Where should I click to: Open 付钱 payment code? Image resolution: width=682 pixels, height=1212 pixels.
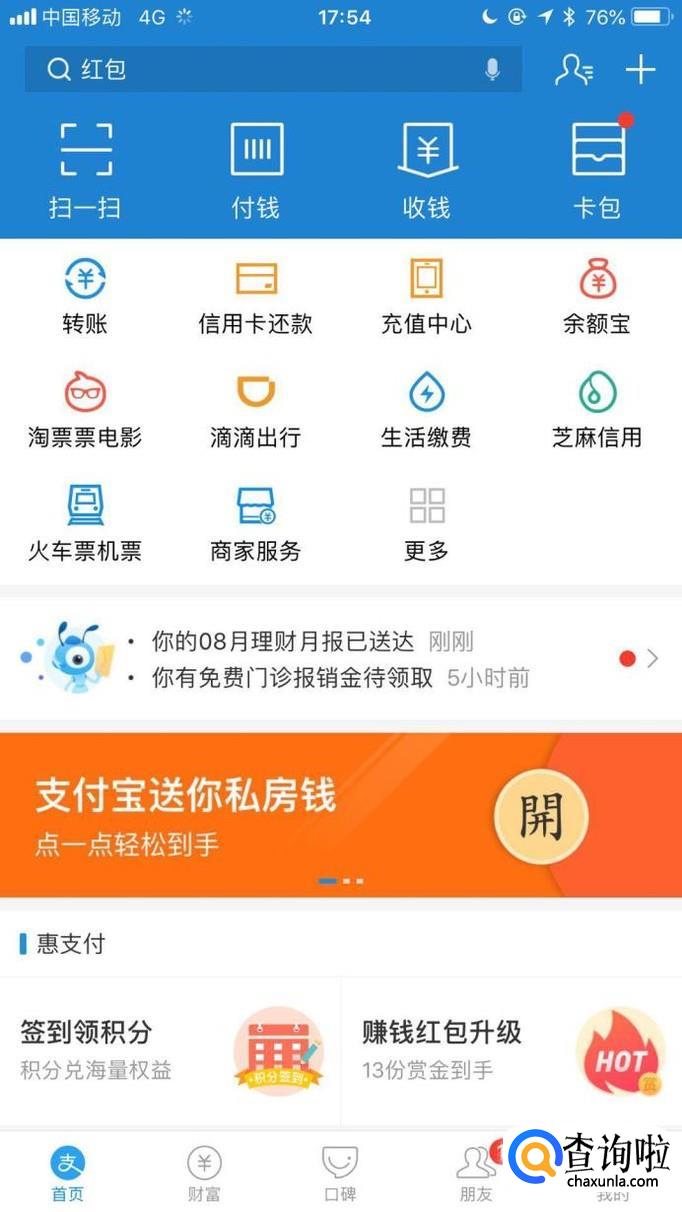256,170
